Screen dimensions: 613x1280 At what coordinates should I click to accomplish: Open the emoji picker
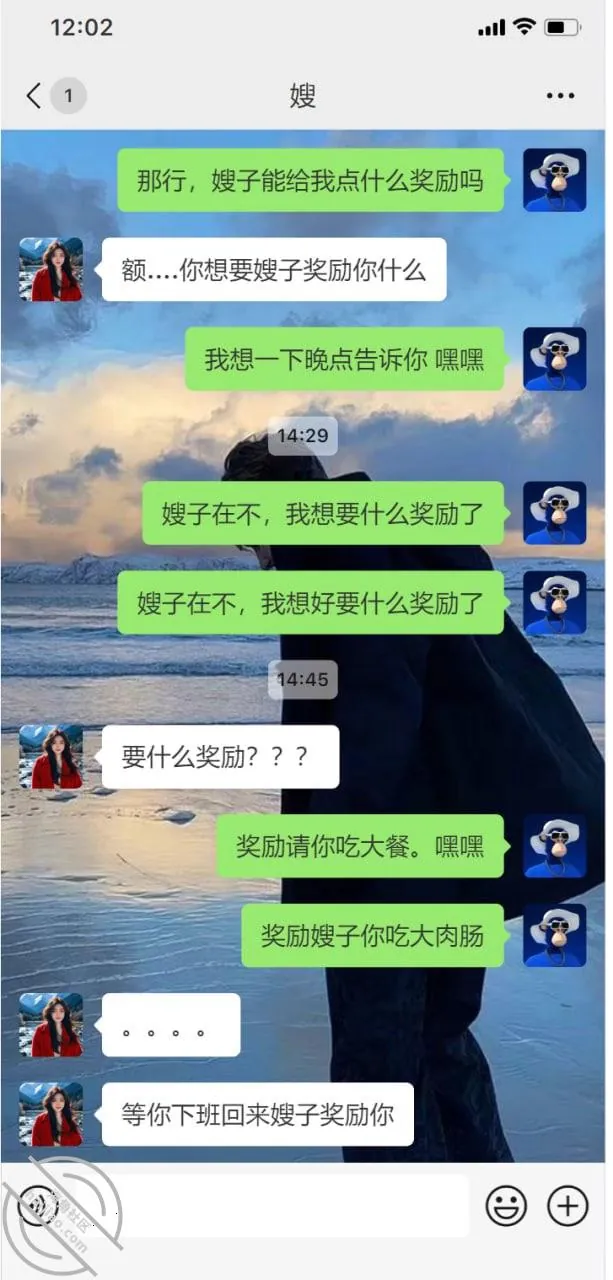[x=506, y=1206]
